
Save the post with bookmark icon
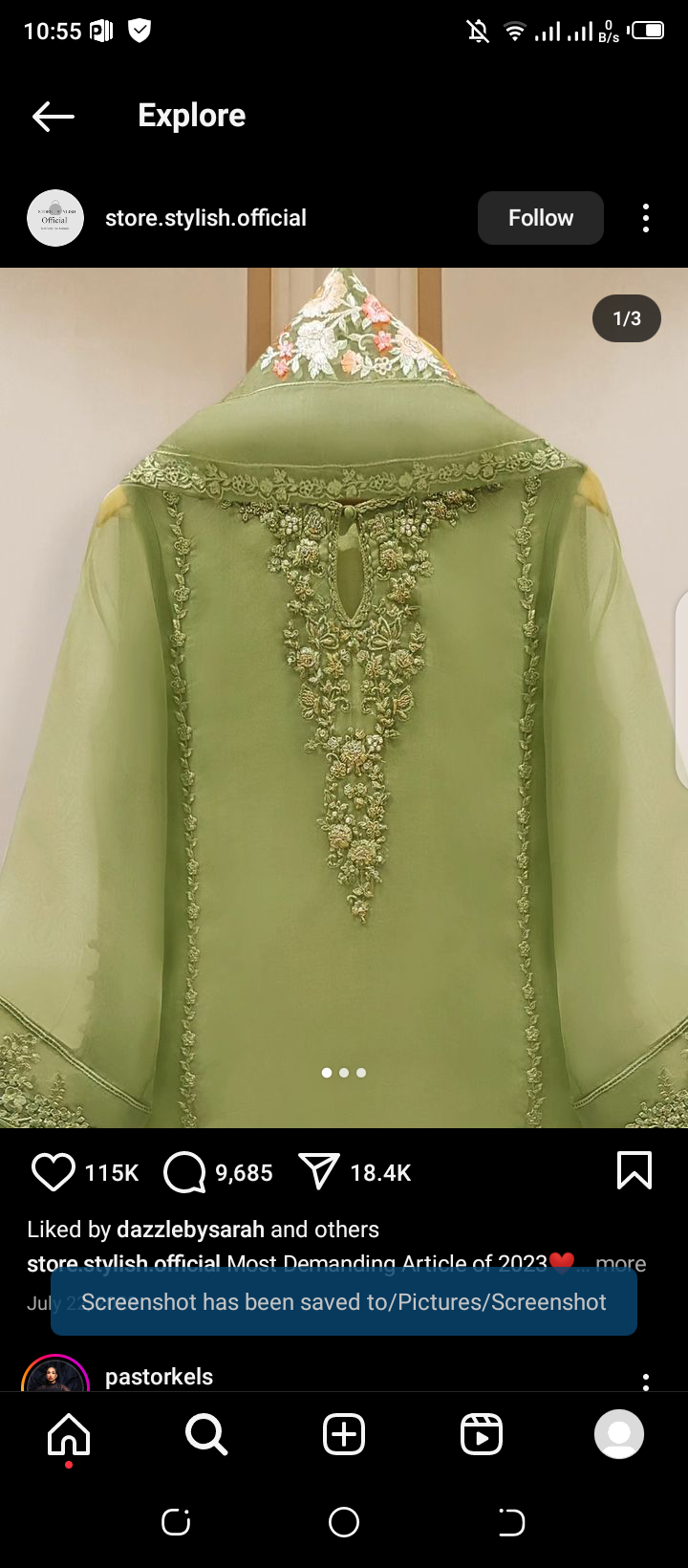click(x=634, y=1170)
